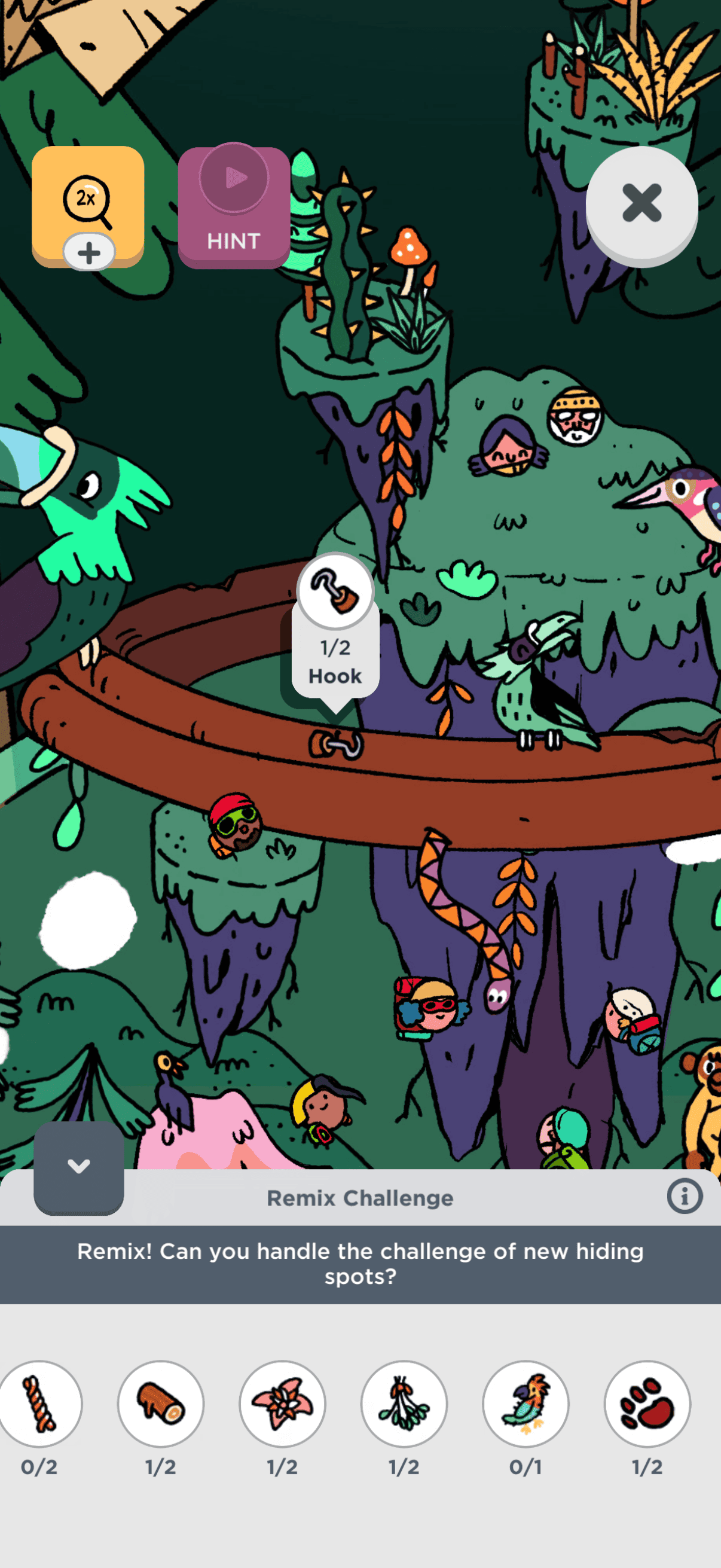
Task: Select the red paw print target
Action: 647,1404
